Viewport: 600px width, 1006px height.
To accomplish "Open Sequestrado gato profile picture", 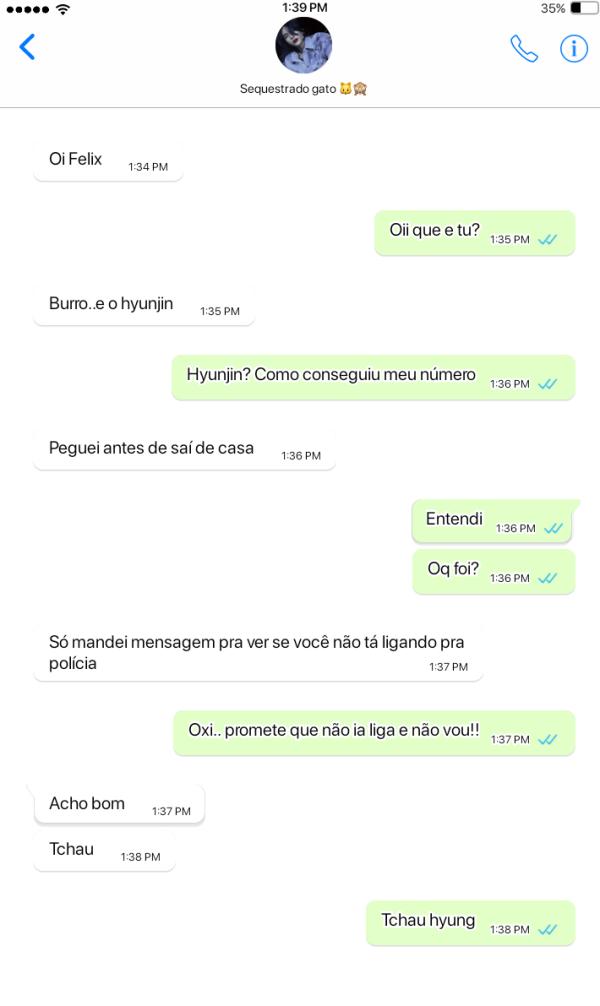I will tap(302, 46).
